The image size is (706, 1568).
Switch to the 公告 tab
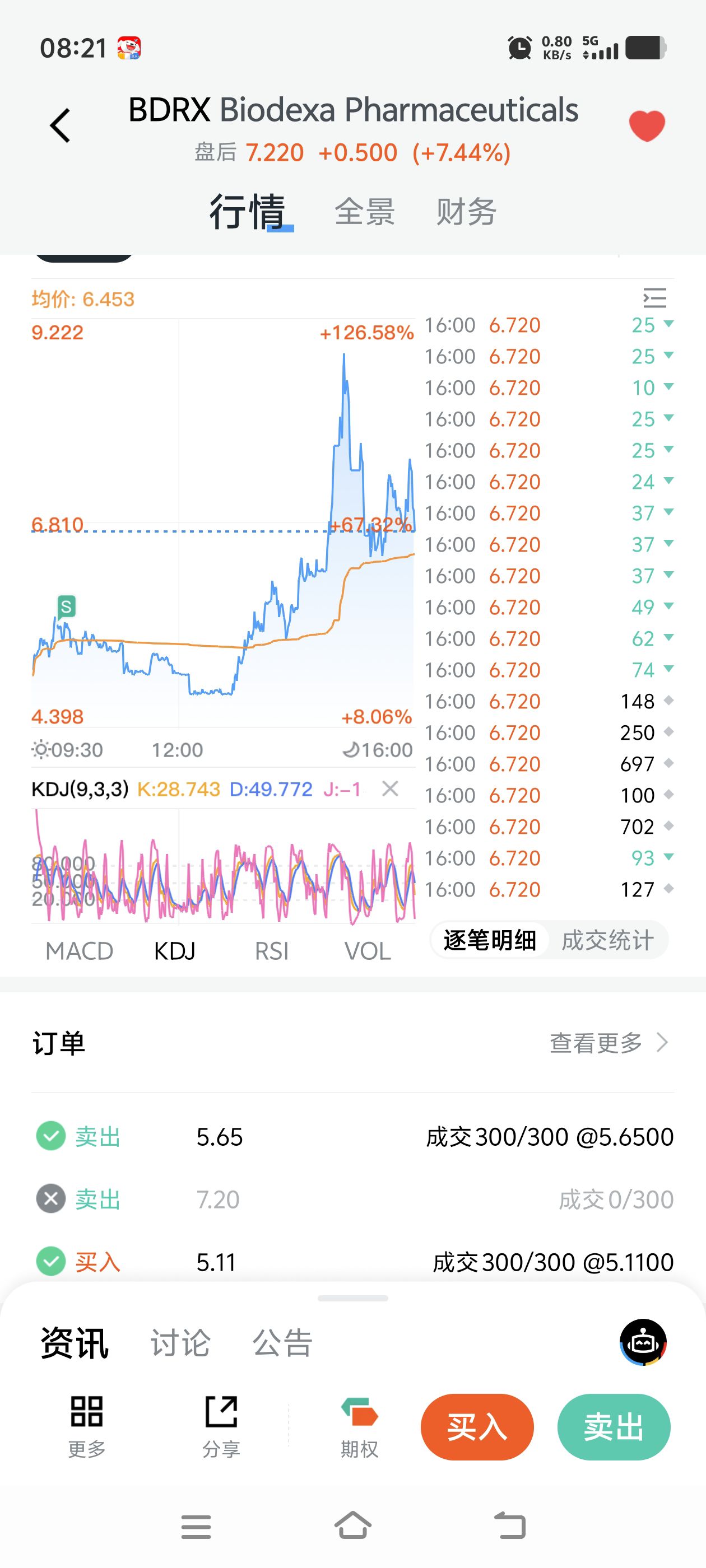[x=282, y=1343]
